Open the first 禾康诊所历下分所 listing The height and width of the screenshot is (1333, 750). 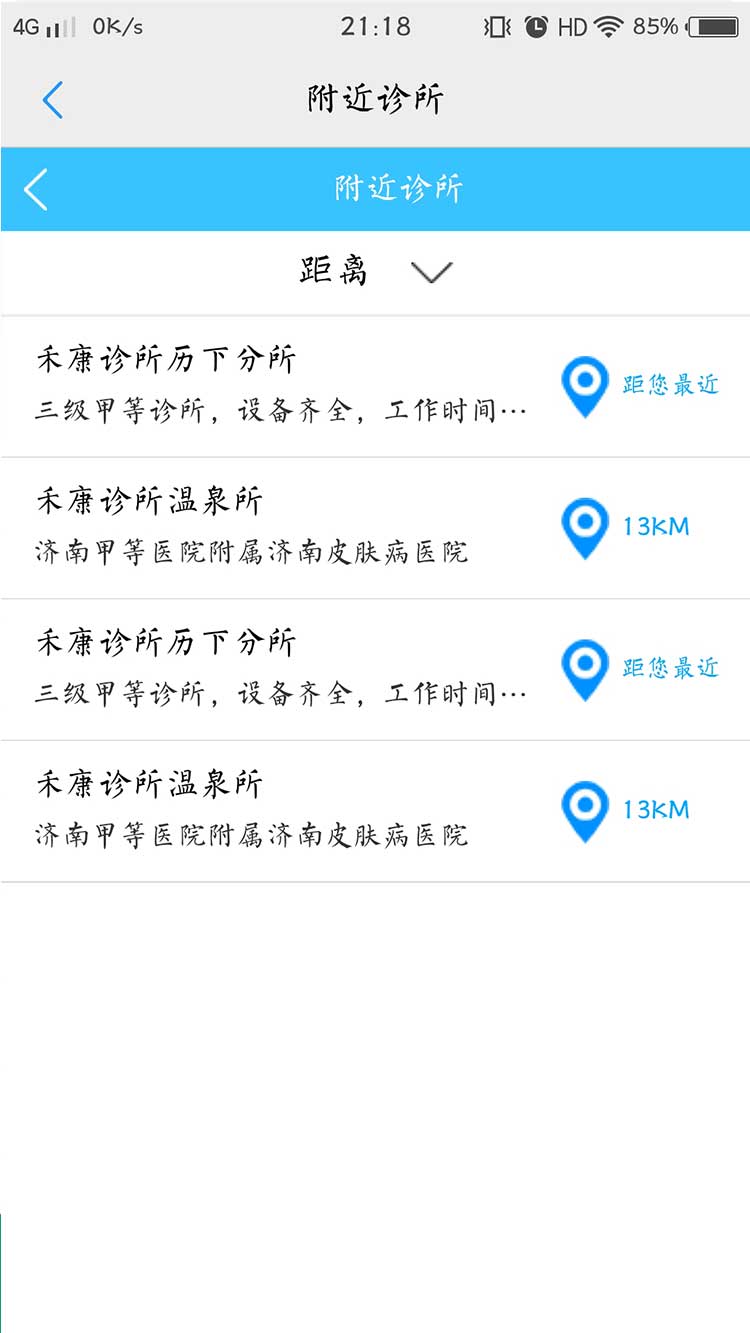pyautogui.click(x=280, y=385)
